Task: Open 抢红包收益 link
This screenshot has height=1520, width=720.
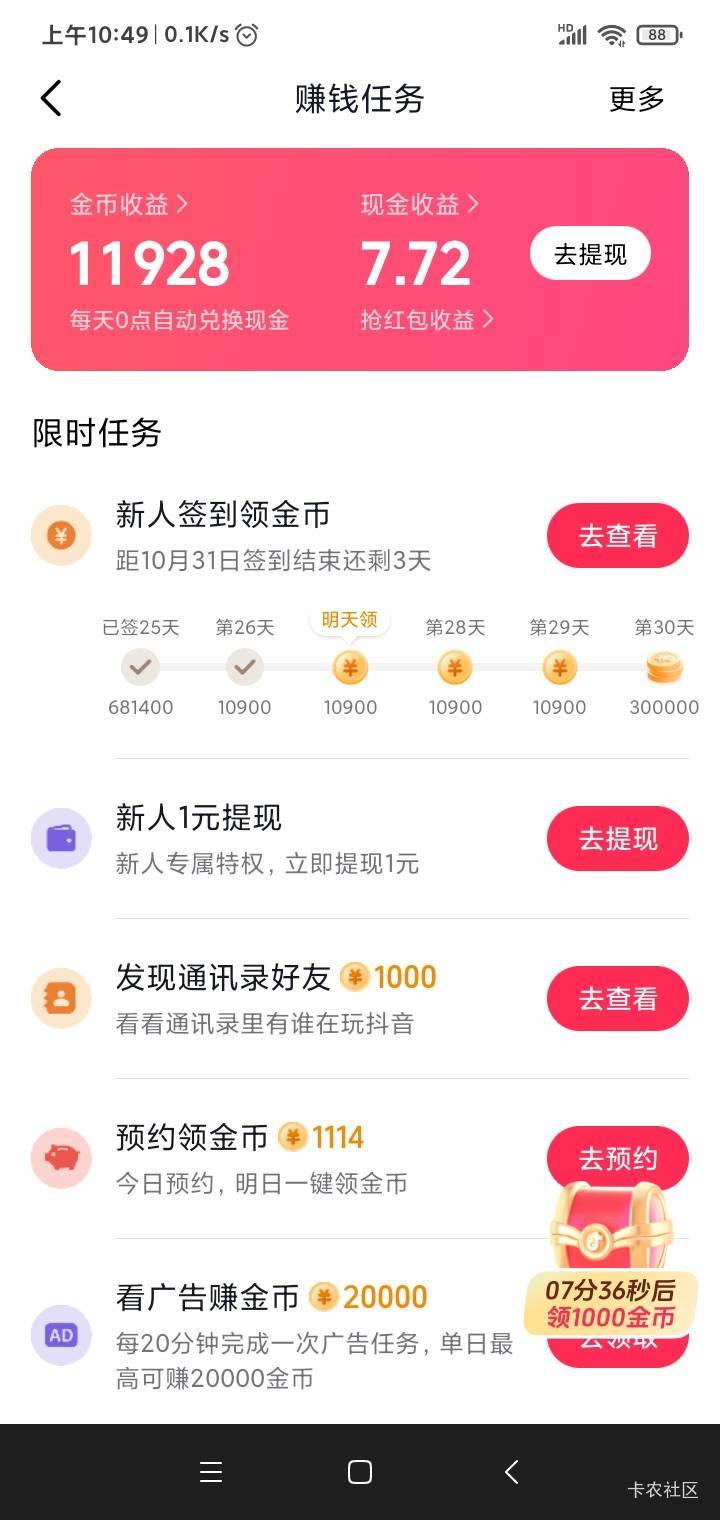Action: pyautogui.click(x=427, y=320)
